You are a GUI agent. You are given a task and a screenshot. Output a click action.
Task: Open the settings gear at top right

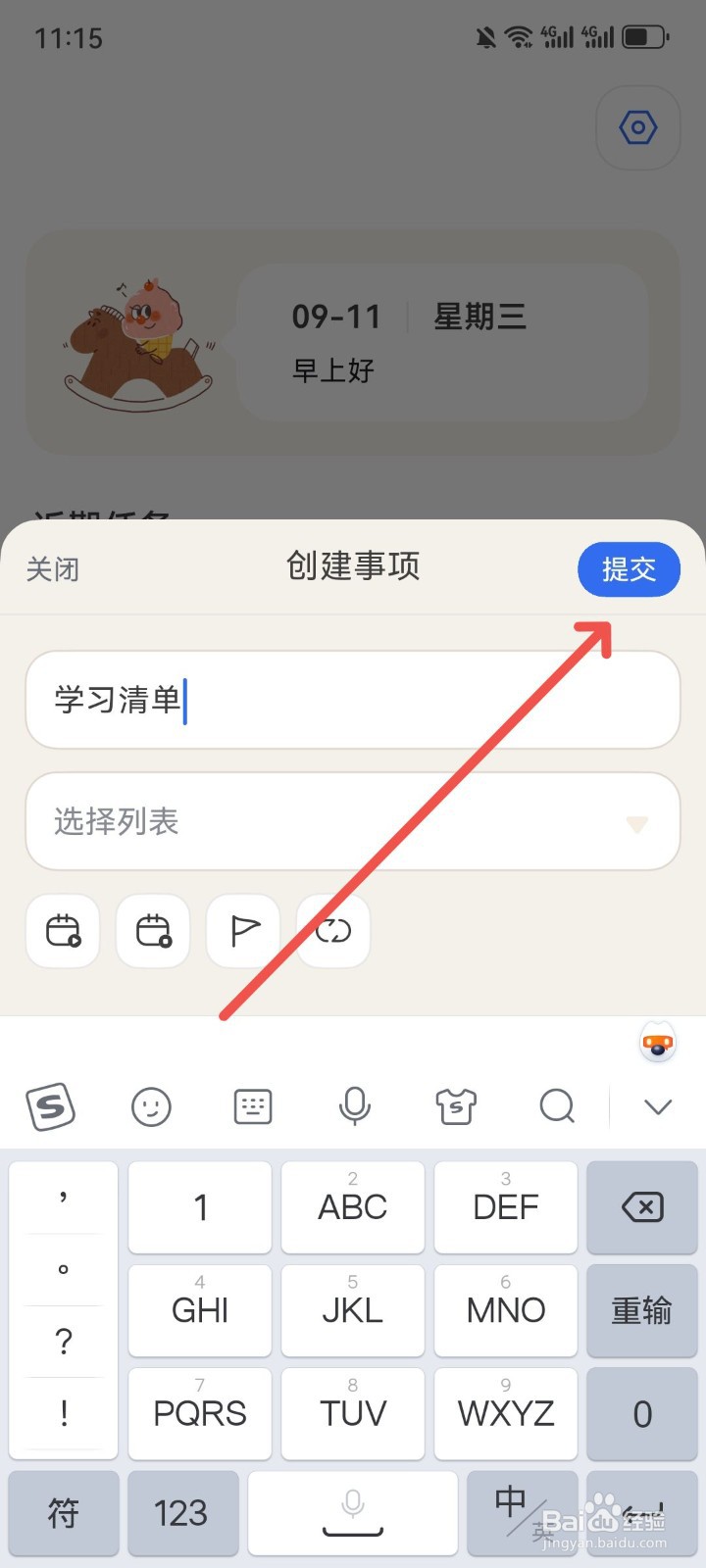tap(637, 127)
